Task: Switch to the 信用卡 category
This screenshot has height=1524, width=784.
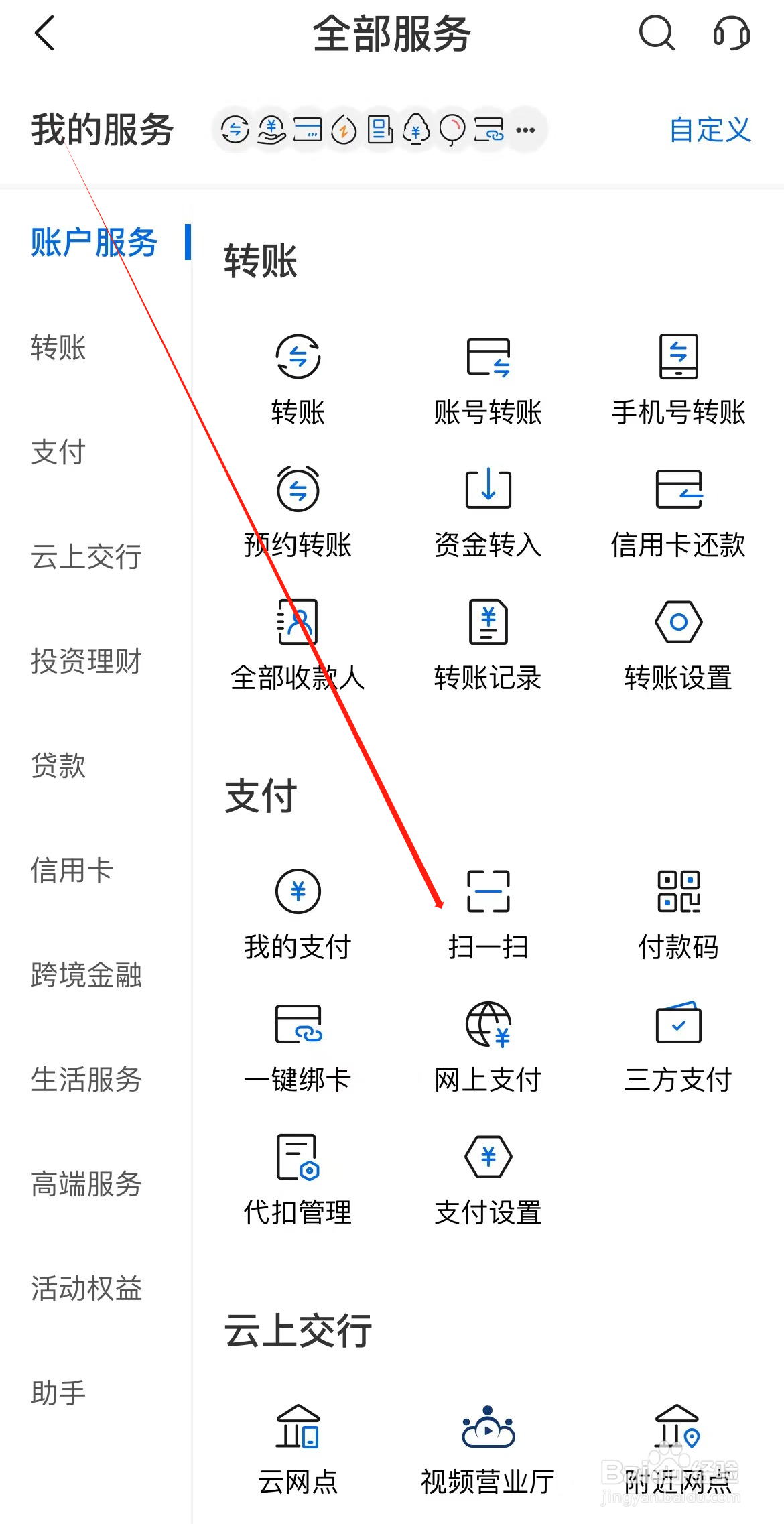Action: tap(73, 871)
